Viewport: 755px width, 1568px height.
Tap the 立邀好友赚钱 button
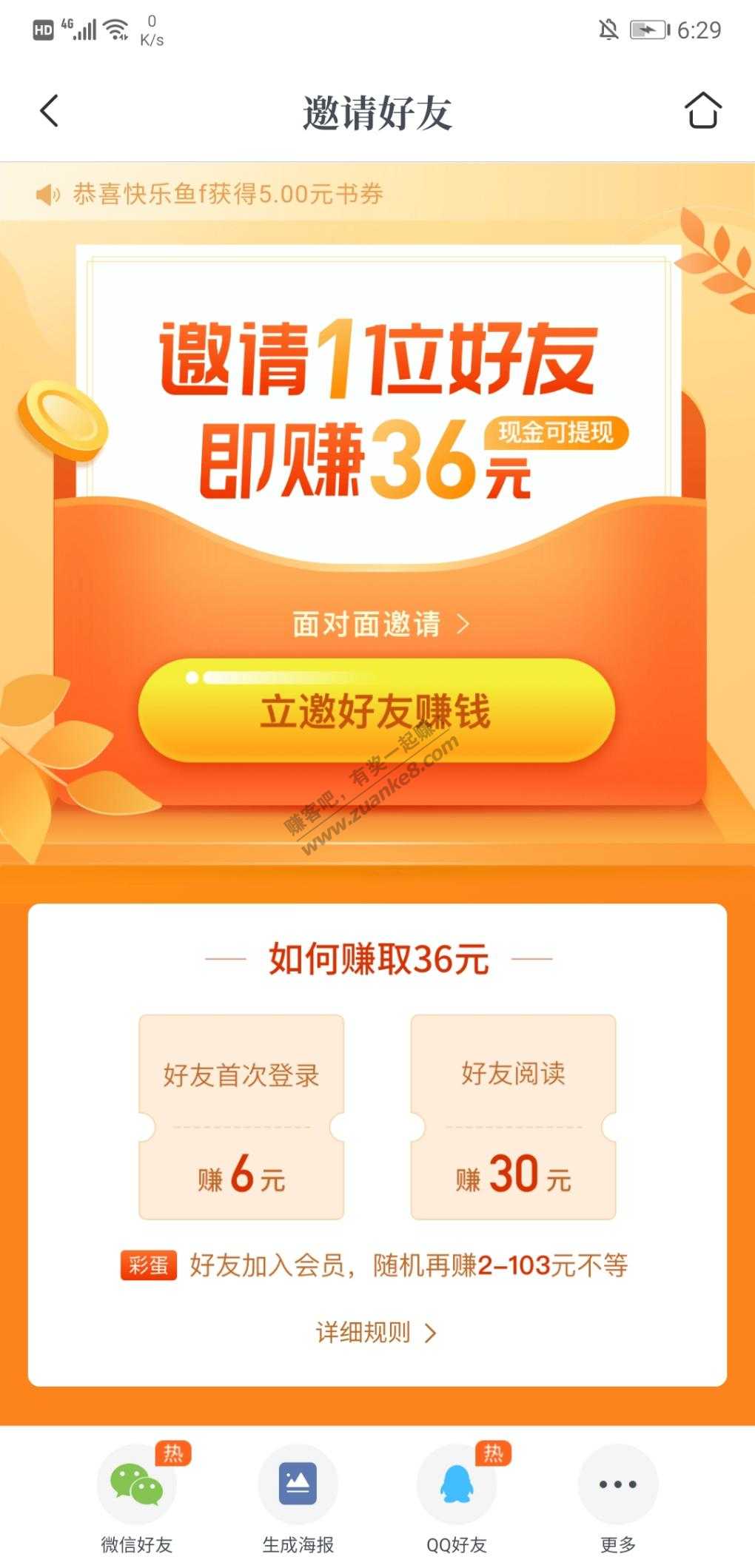[376, 711]
